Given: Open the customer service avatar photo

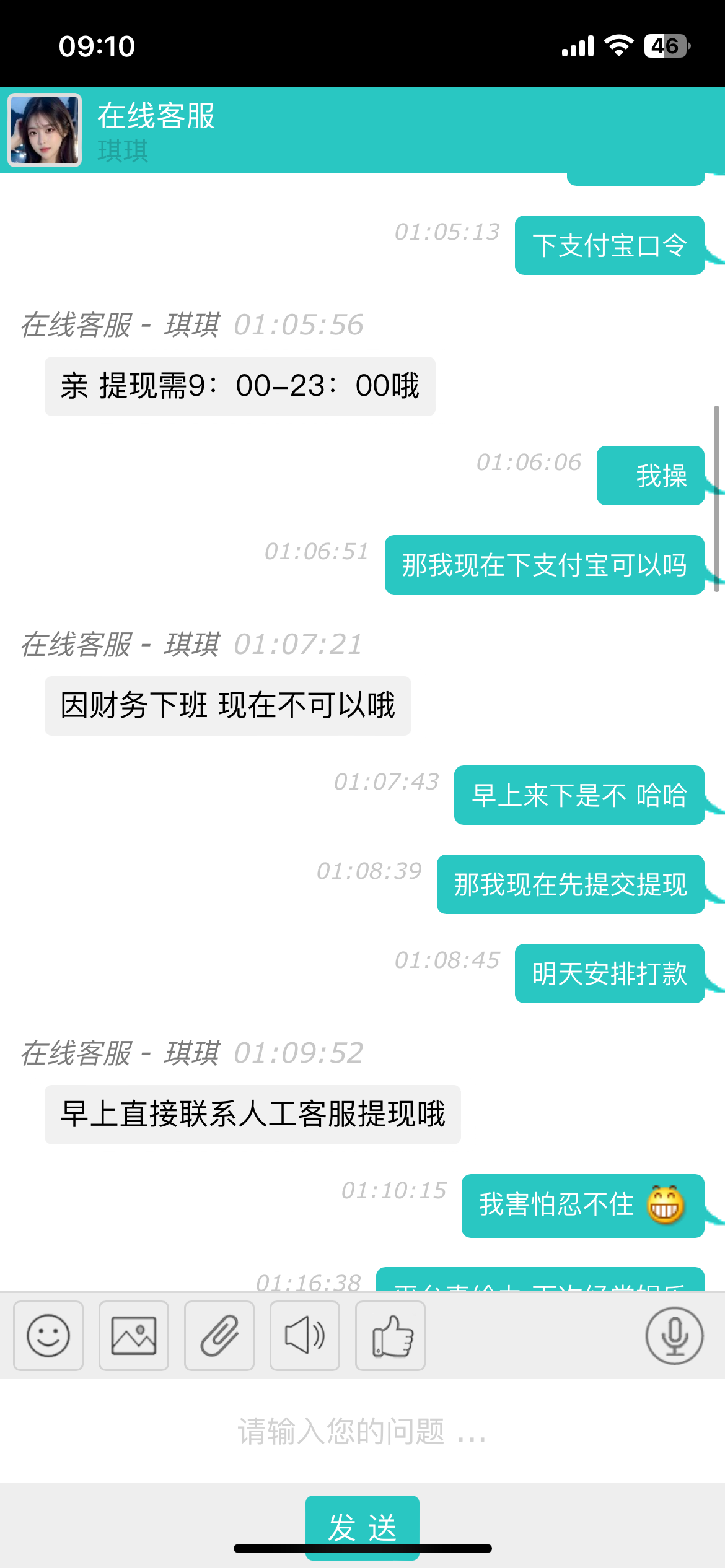Looking at the screenshot, I should 44,130.
